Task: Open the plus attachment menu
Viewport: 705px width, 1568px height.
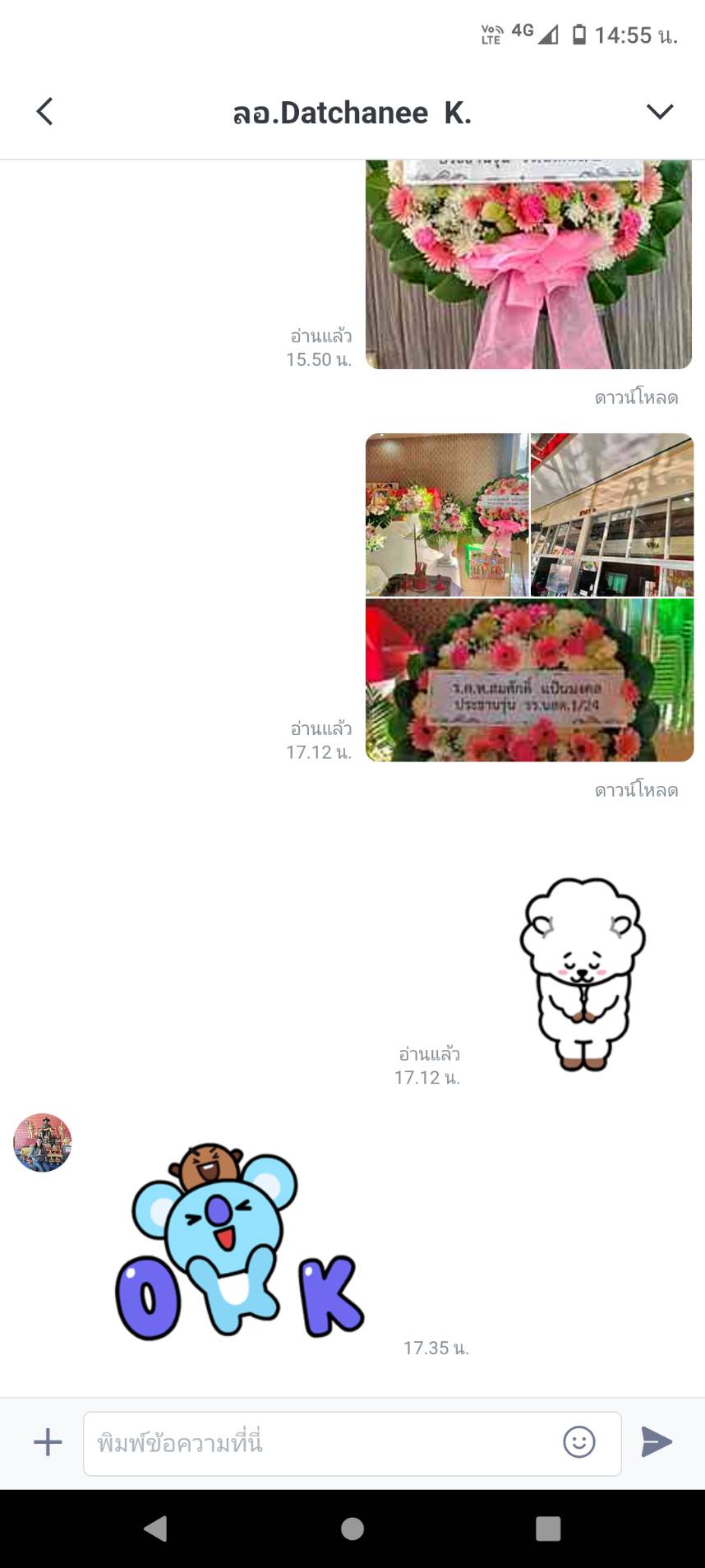Action: coord(48,1442)
